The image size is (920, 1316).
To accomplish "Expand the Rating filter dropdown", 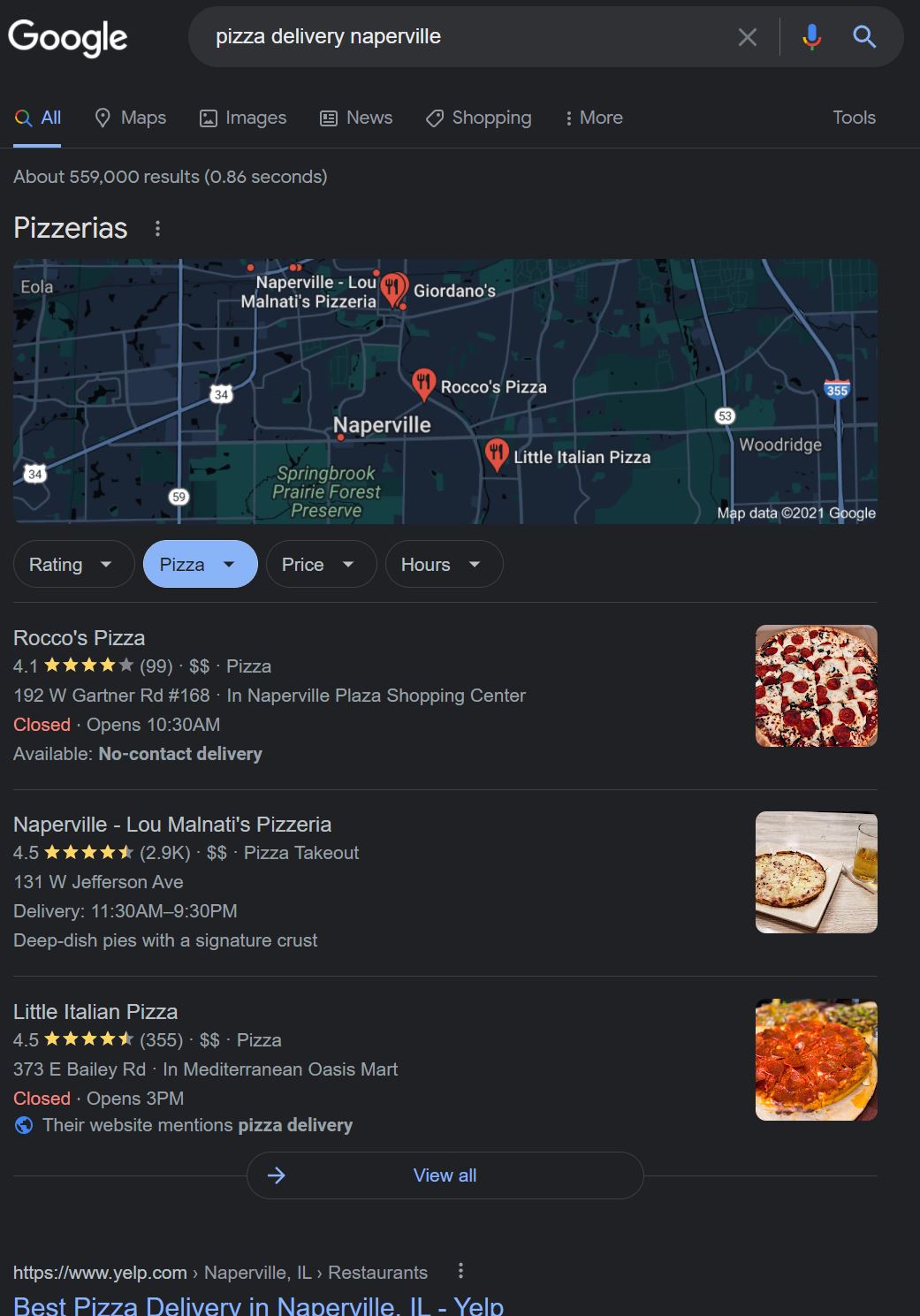I will coord(72,565).
